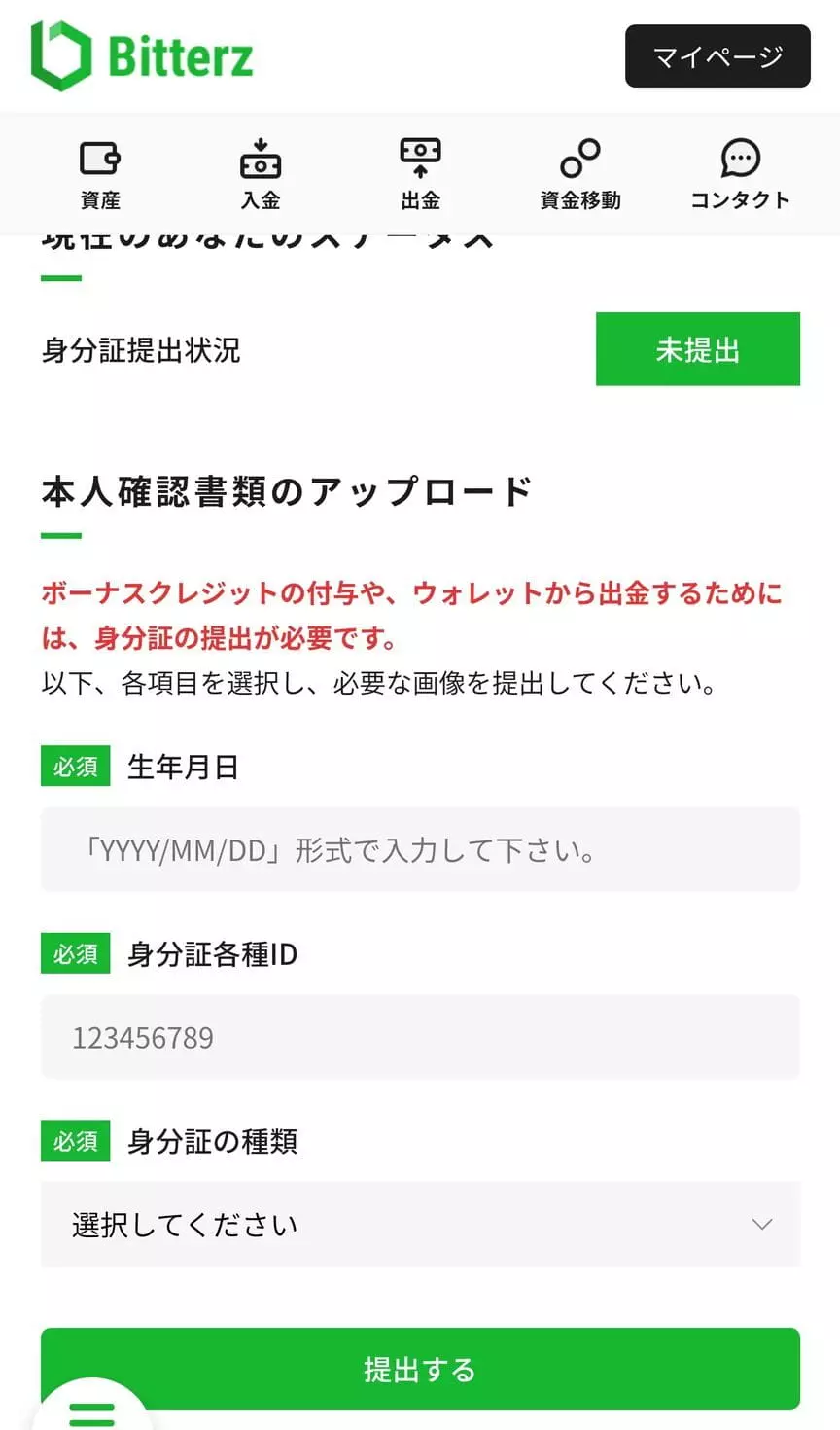This screenshot has width=840, height=1430.
Task: Expand the 身分証の種類 dropdown
Action: (420, 1225)
